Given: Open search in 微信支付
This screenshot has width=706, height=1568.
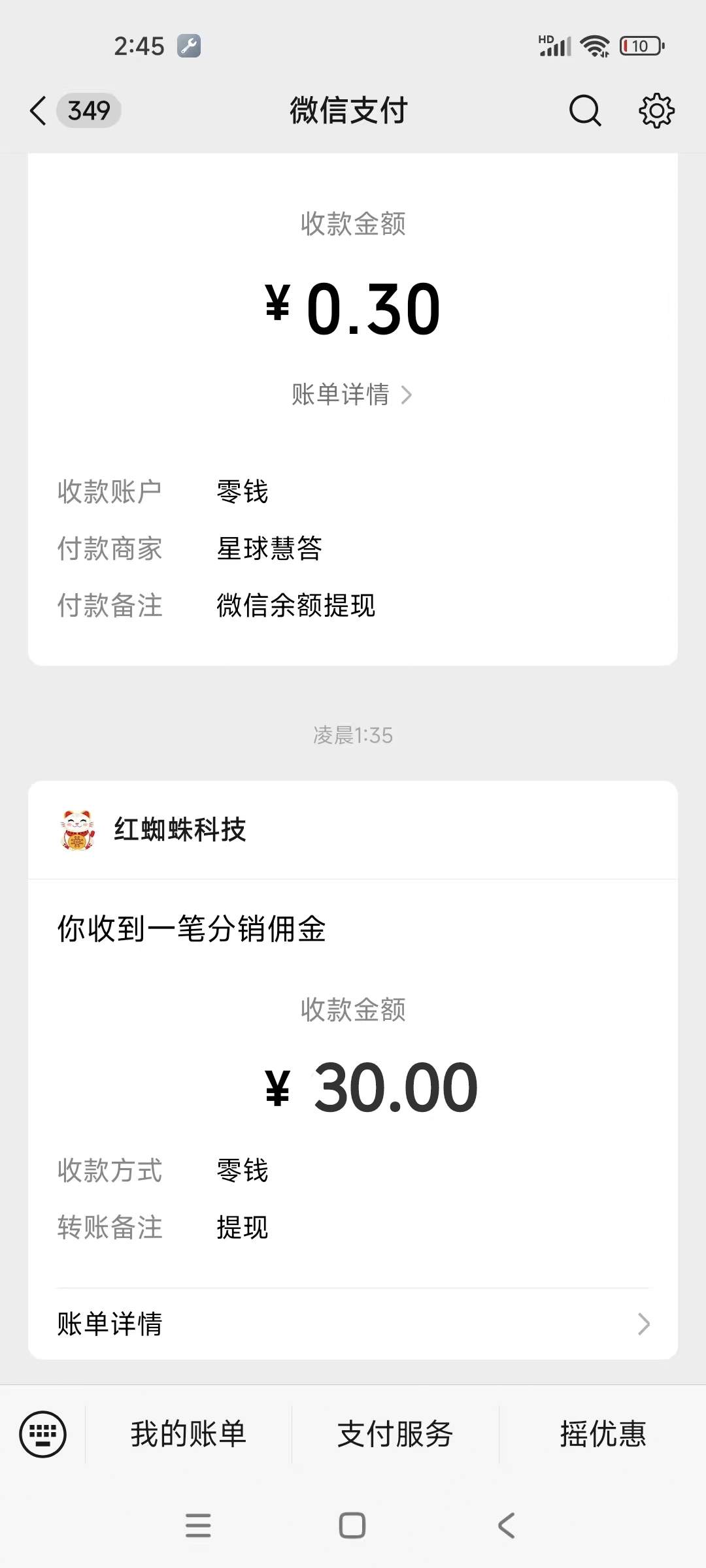Looking at the screenshot, I should (584, 110).
